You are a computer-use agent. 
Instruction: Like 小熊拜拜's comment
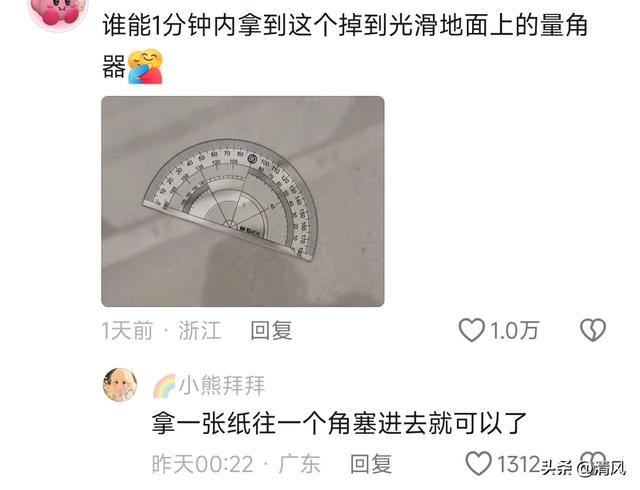tap(480, 463)
